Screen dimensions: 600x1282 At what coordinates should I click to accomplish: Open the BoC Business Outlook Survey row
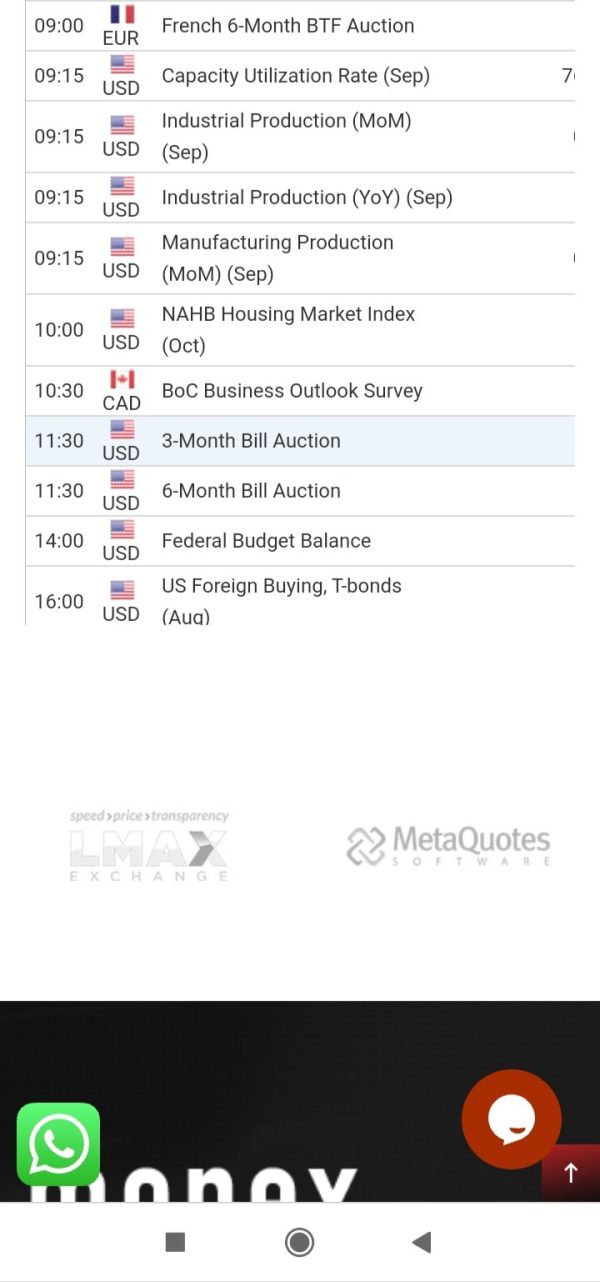300,391
